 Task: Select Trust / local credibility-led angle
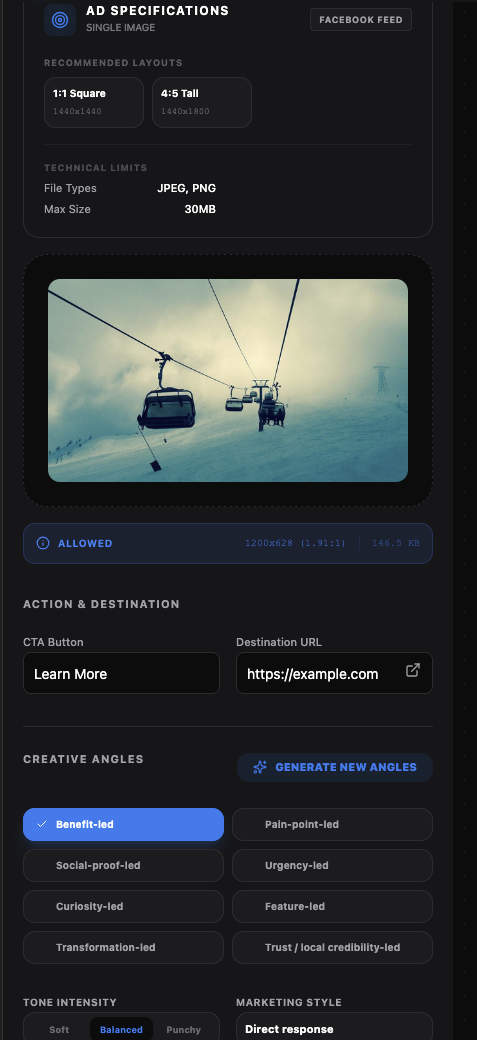point(332,948)
